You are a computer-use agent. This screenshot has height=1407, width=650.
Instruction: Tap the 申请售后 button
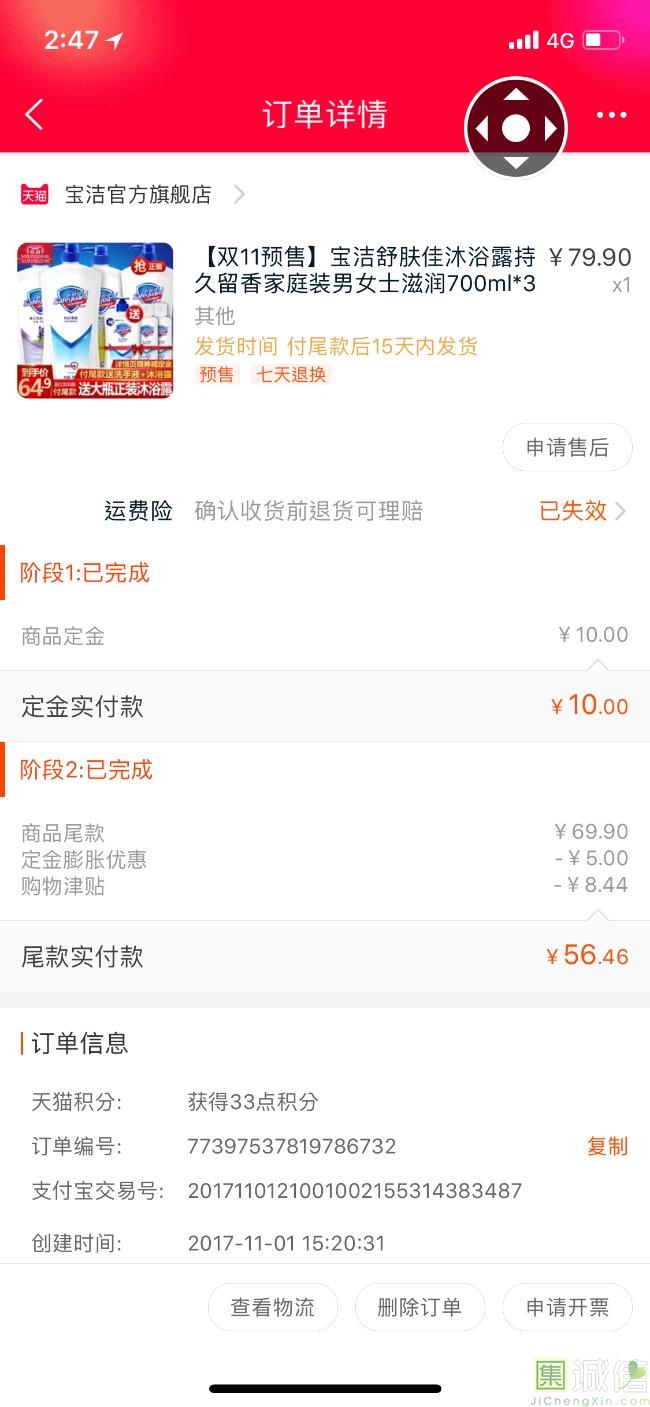point(567,448)
